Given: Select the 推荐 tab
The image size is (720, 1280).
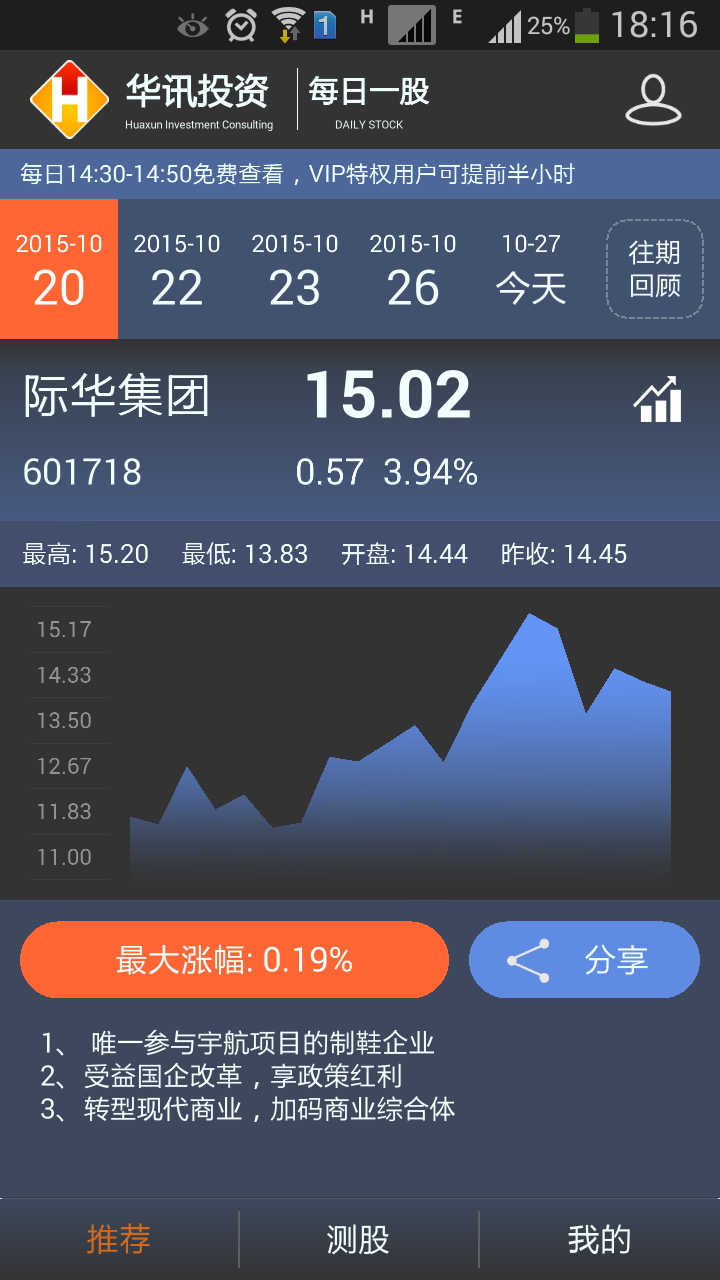Looking at the screenshot, I should (119, 1238).
